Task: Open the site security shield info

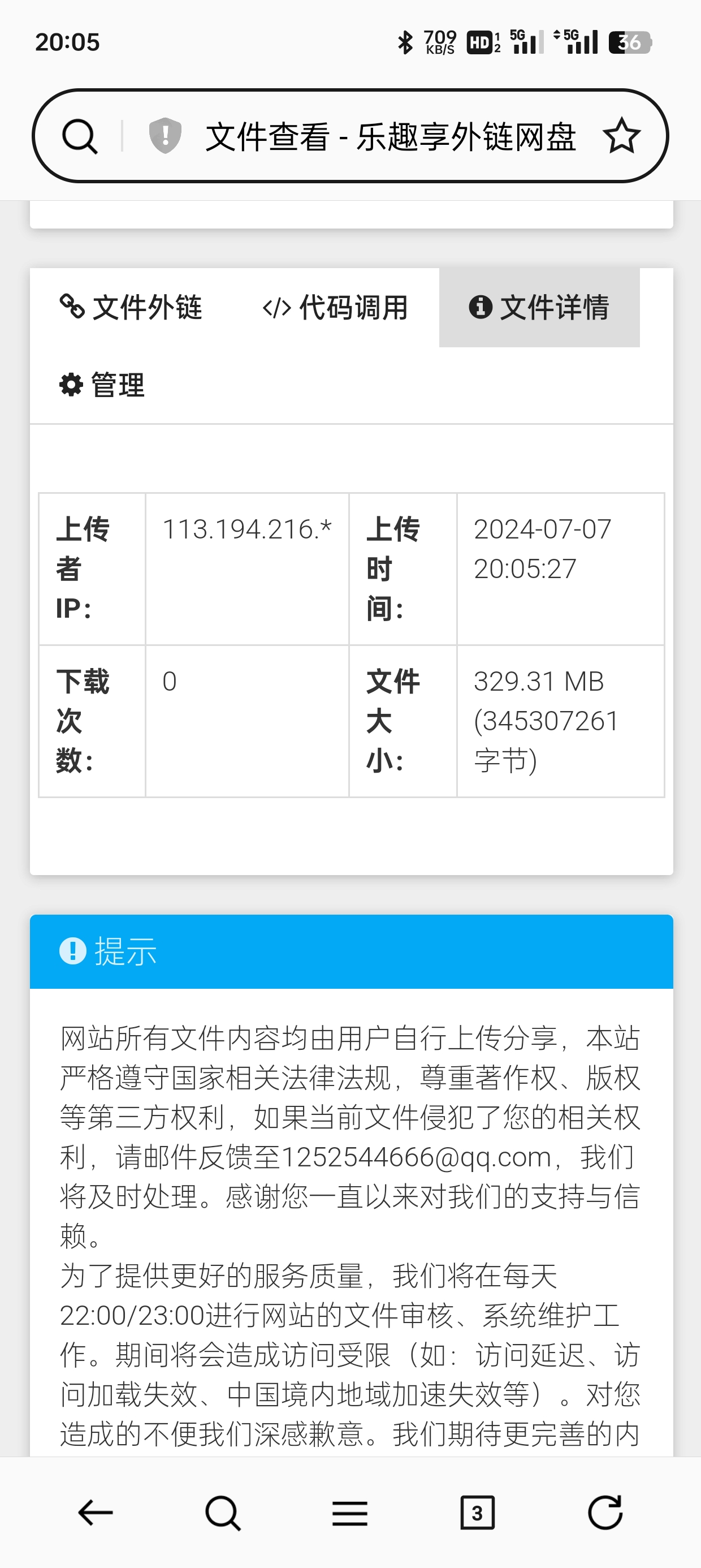Action: coord(165,135)
